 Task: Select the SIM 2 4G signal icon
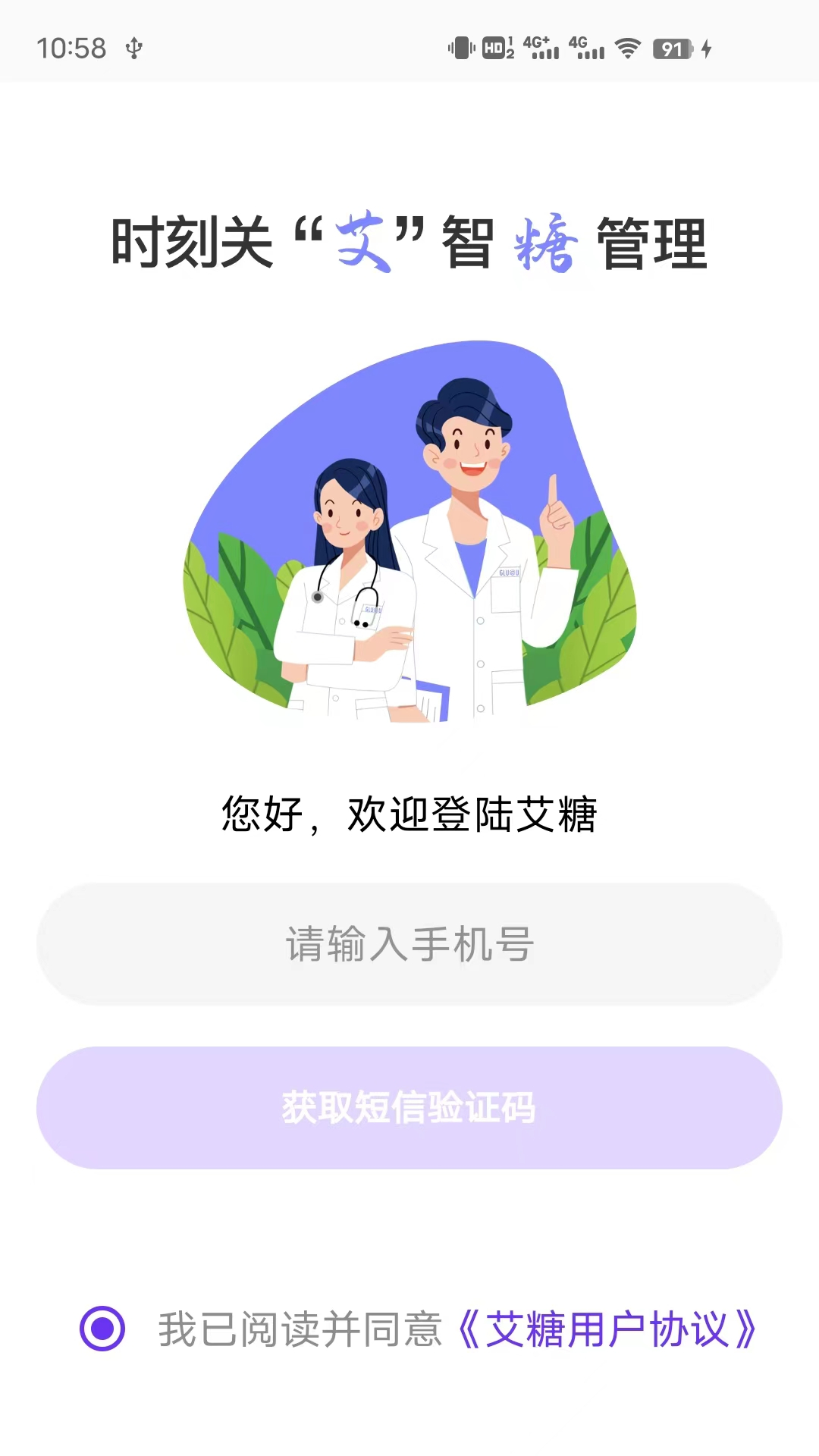[586, 47]
